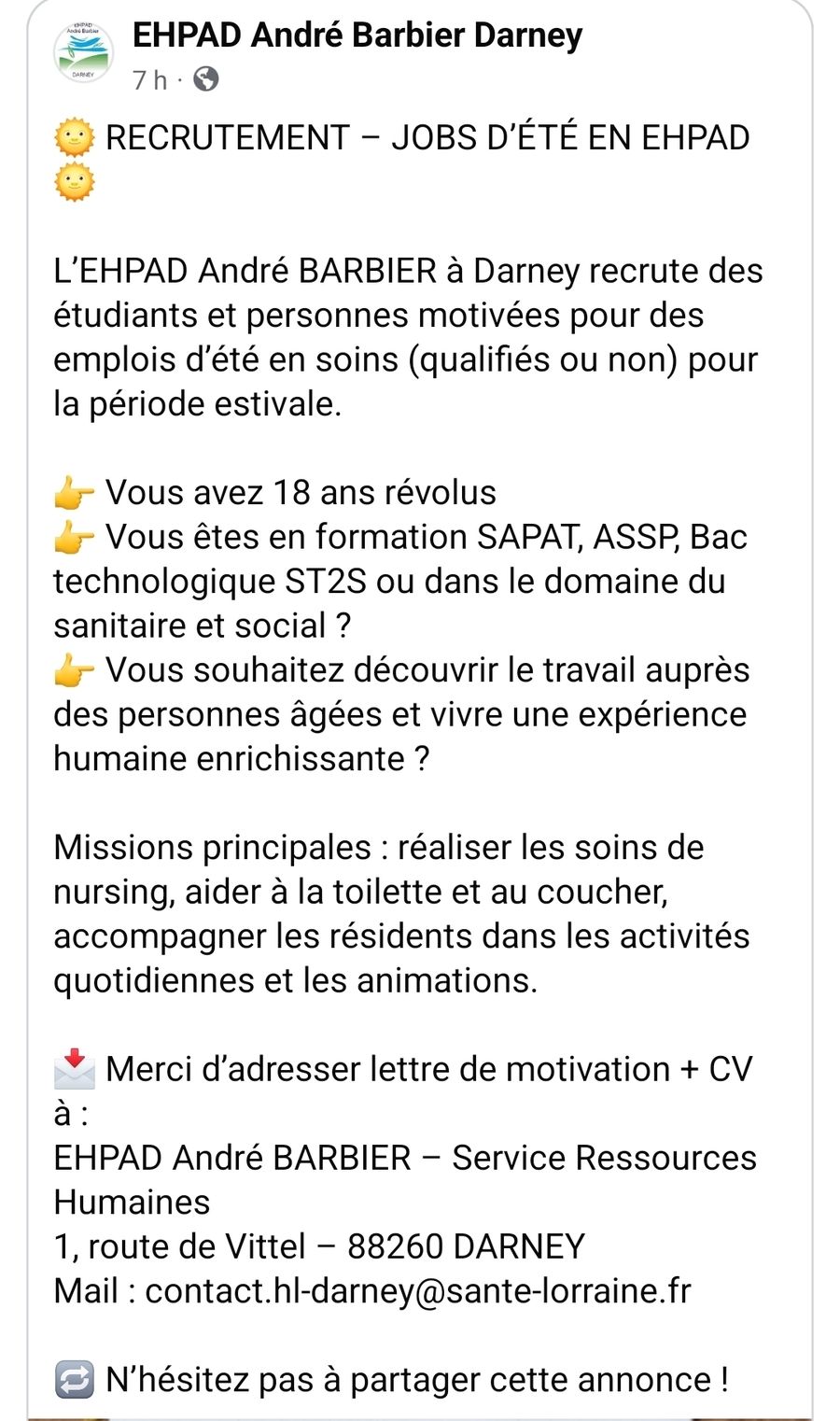Image resolution: width=840 pixels, height=1421 pixels.
Task: Open EHPAD André Barbier Darney page name
Action: [x=357, y=36]
